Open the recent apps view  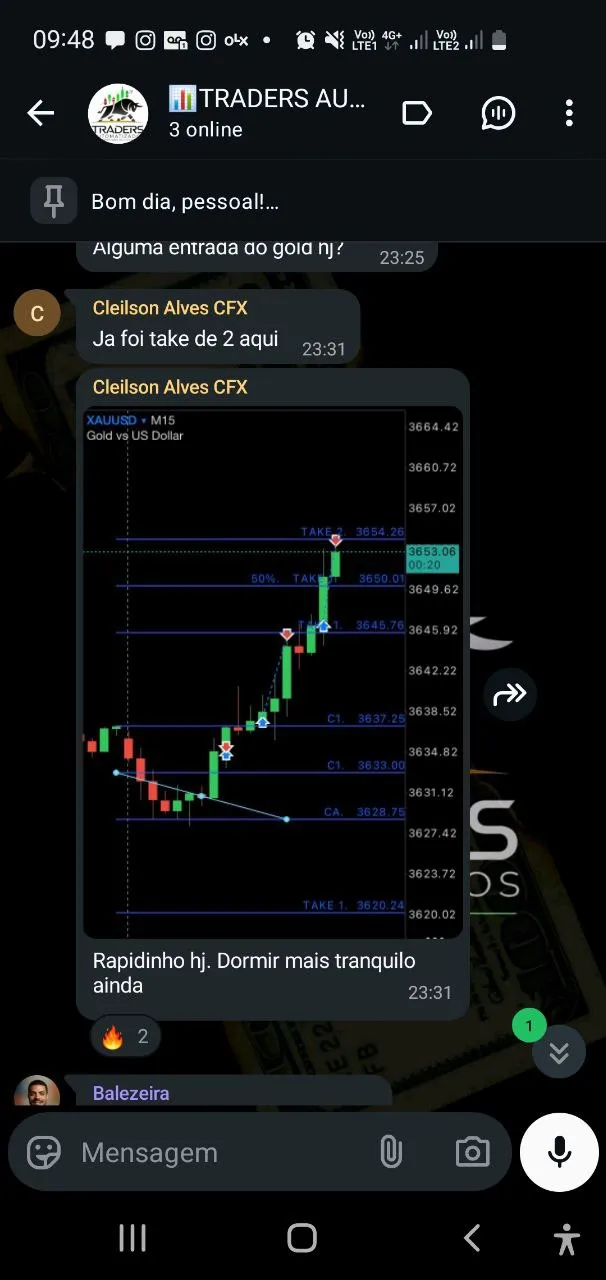coord(133,1238)
